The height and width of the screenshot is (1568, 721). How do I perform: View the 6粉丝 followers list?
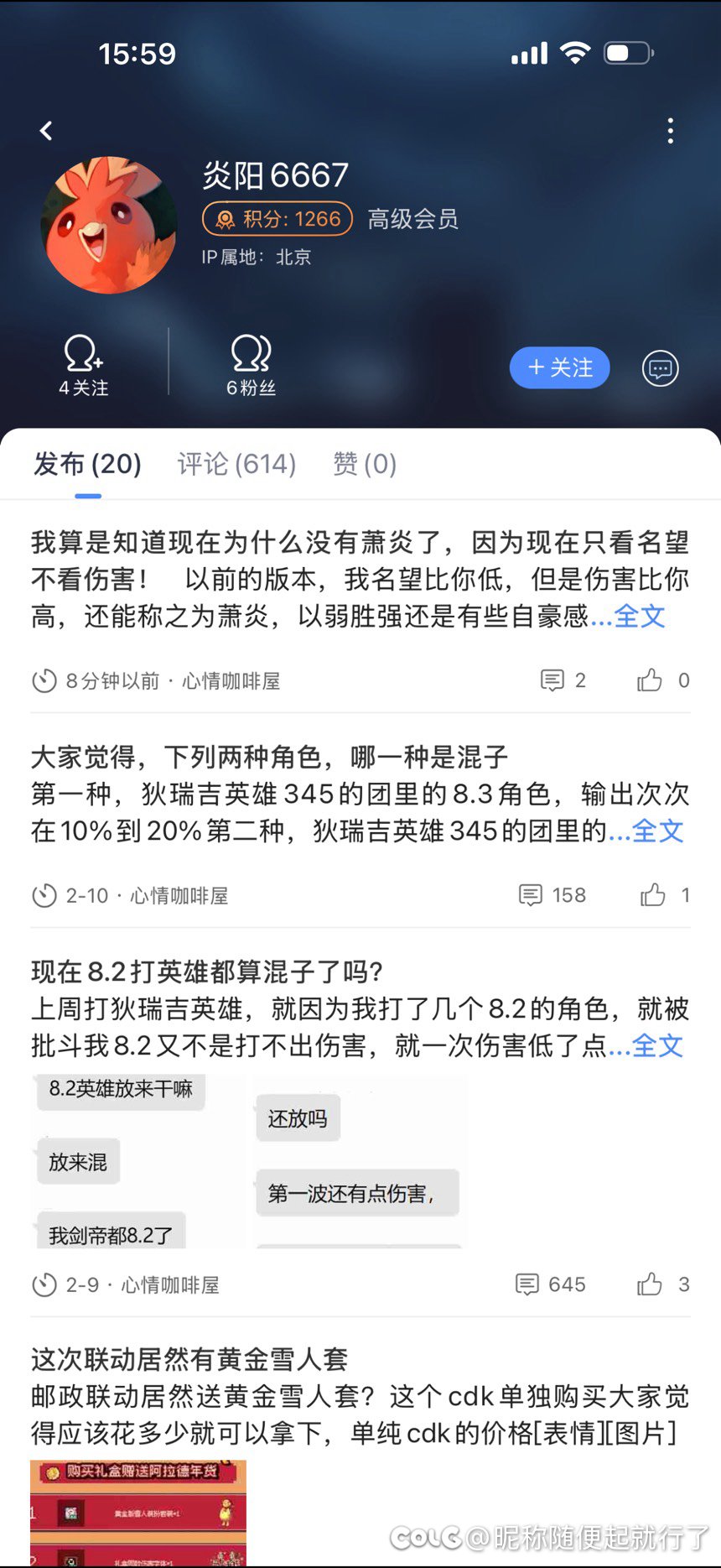[x=251, y=364]
